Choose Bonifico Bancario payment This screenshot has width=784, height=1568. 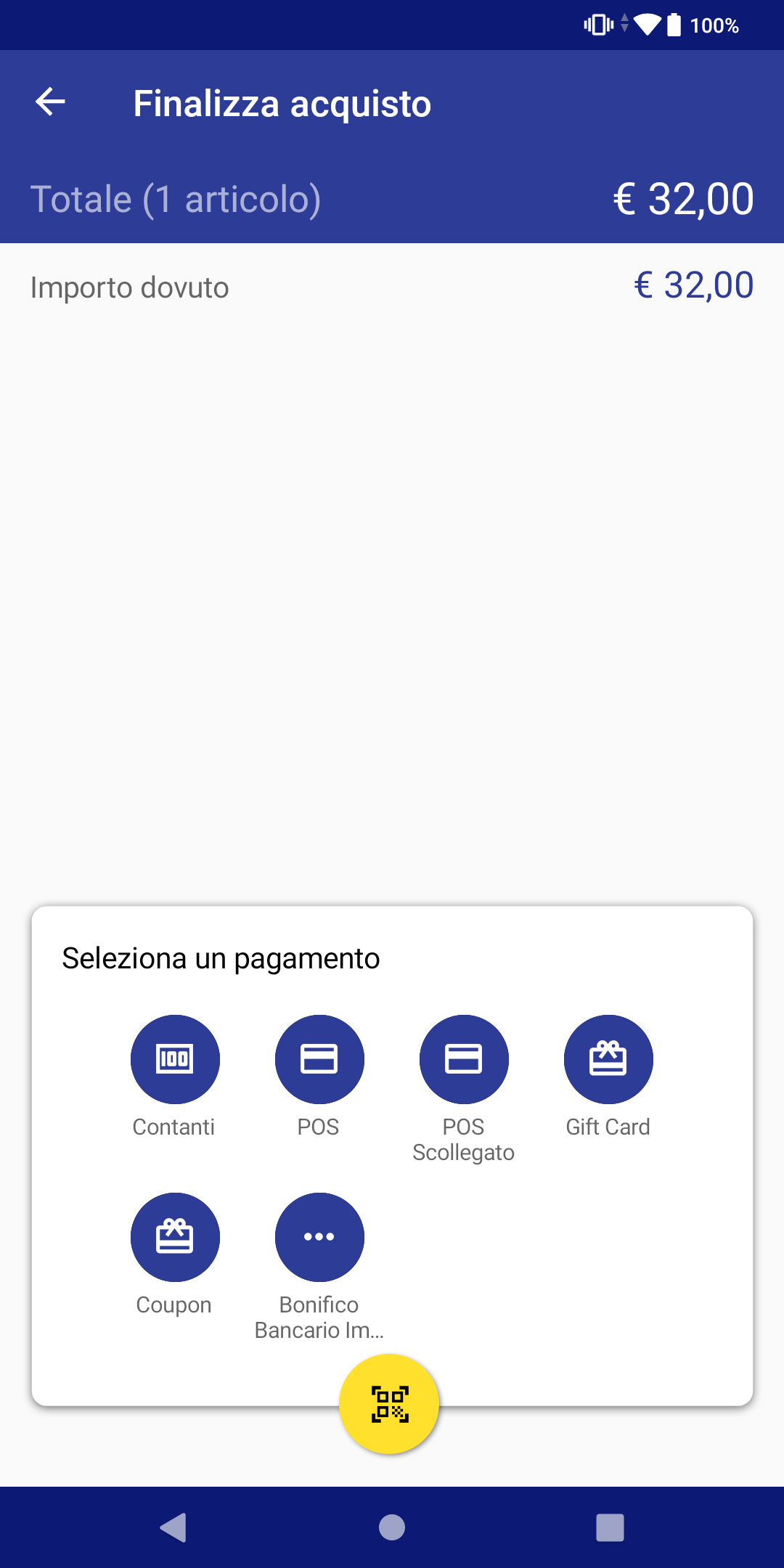319,1237
